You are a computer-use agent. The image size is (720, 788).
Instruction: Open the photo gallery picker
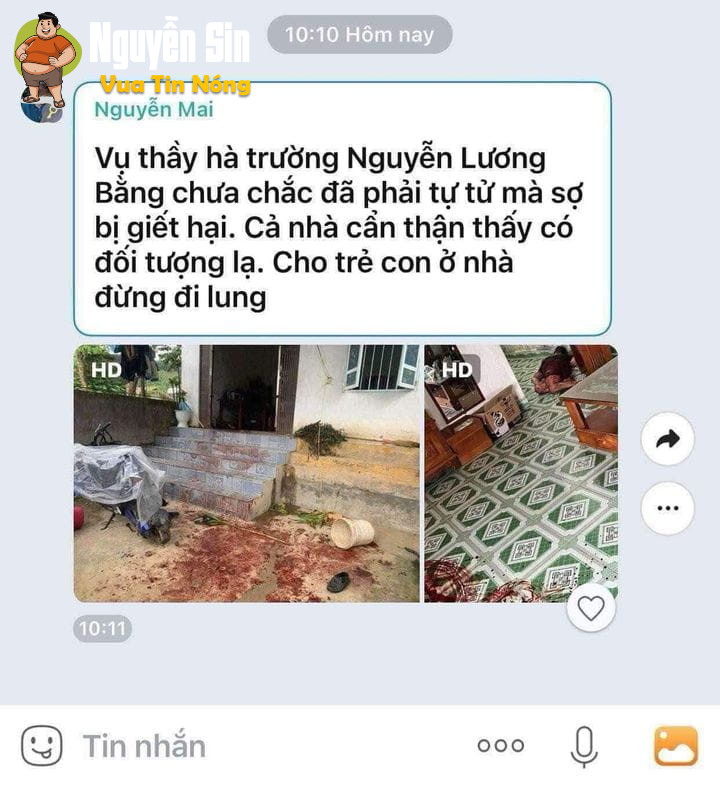click(676, 746)
